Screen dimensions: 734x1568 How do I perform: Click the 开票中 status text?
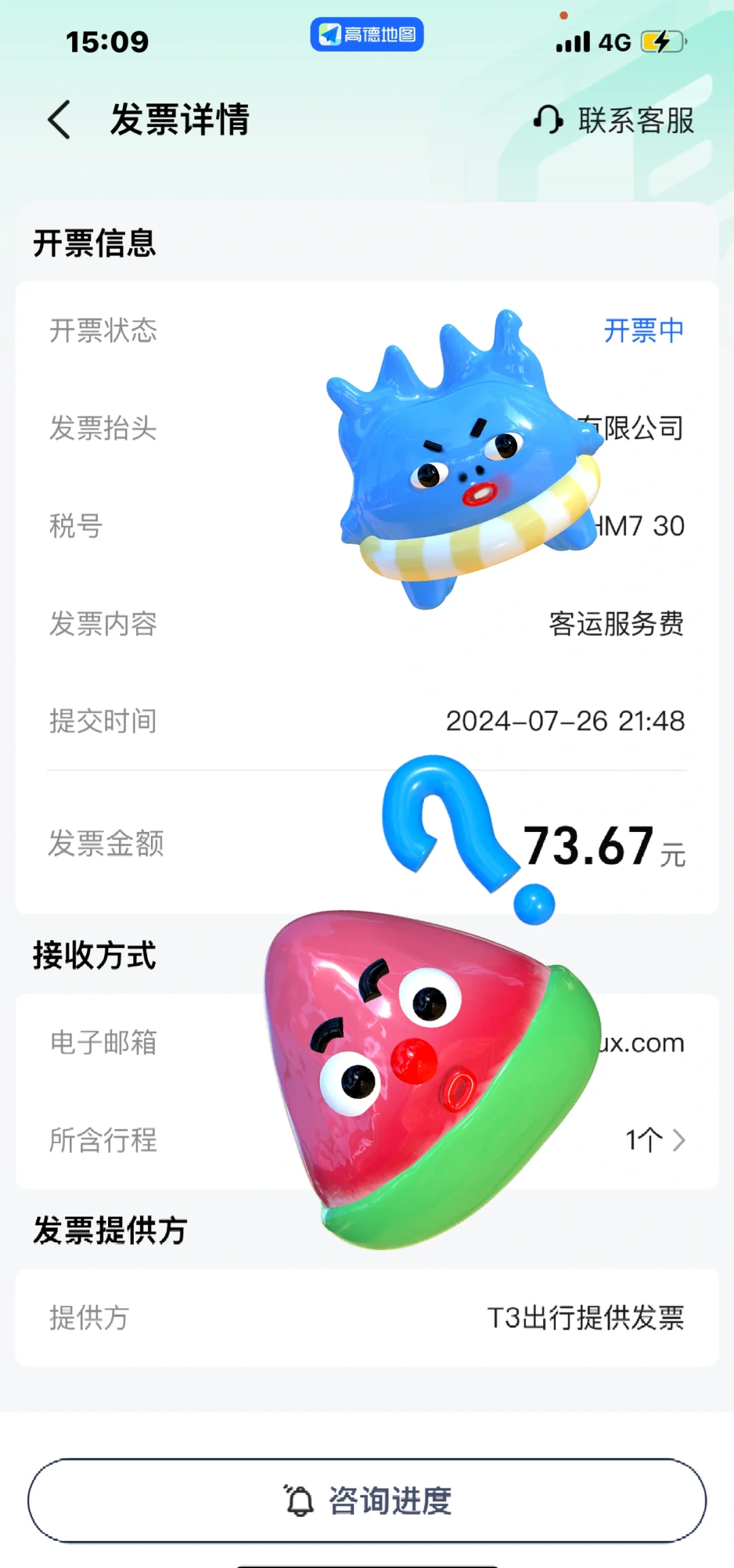coord(643,331)
